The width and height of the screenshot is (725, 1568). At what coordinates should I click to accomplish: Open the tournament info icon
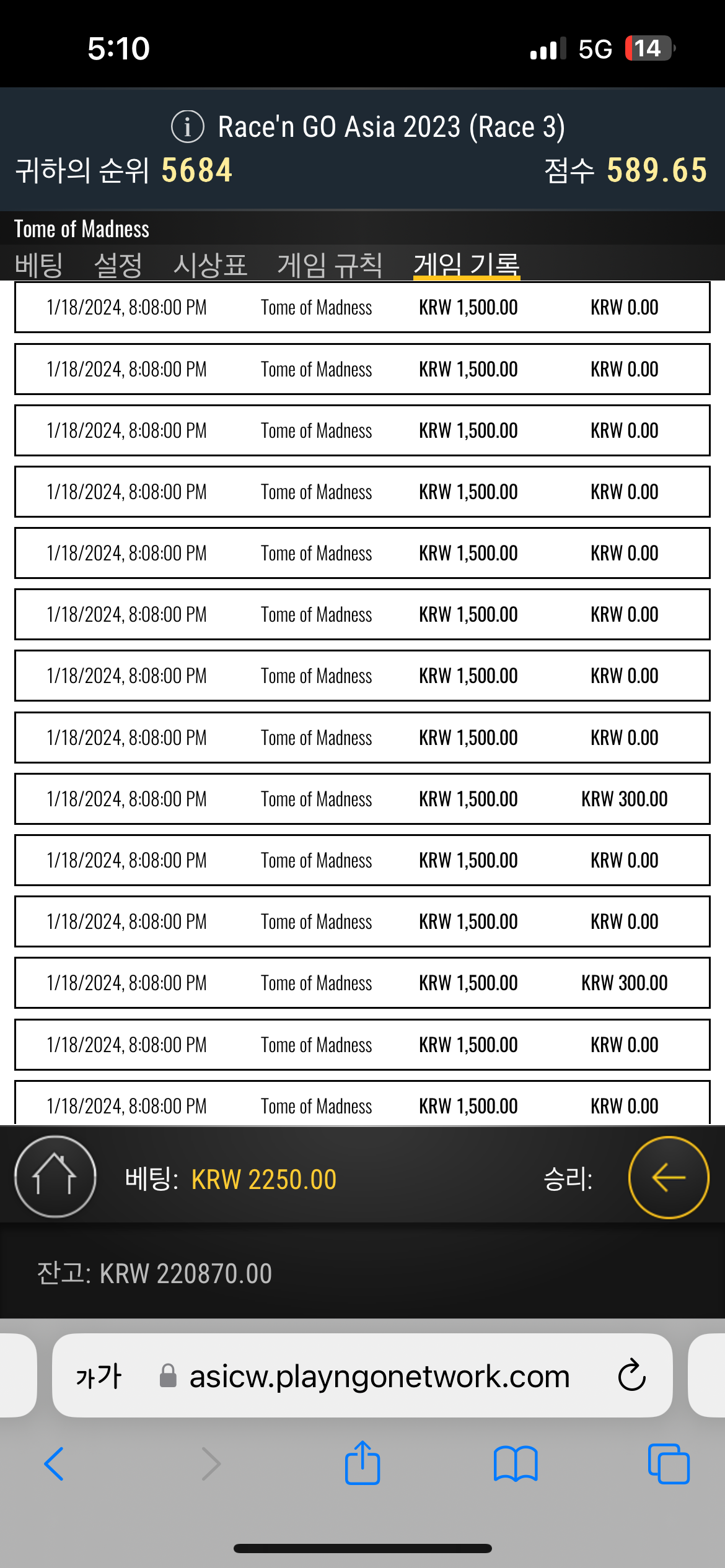pyautogui.click(x=187, y=126)
